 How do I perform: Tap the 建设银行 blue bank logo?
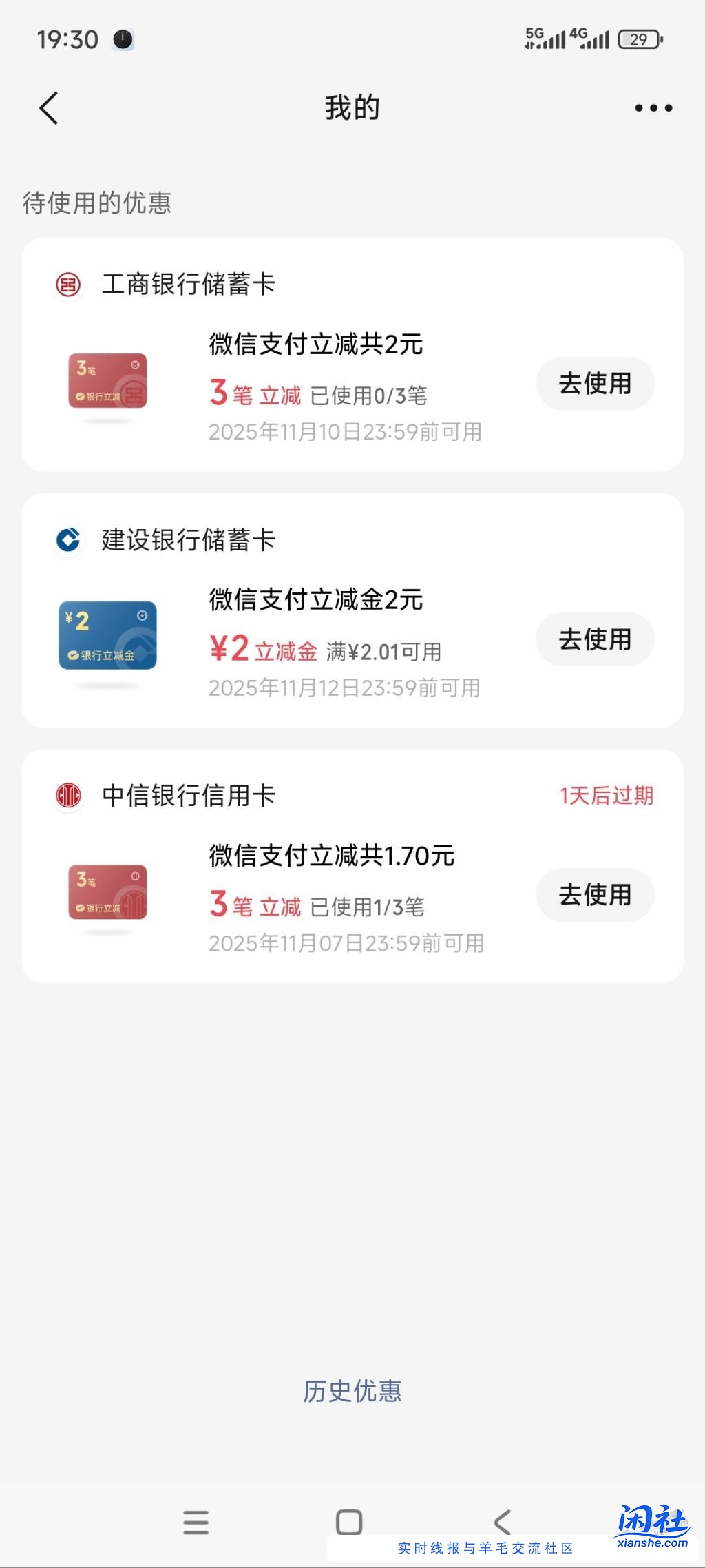[67, 540]
